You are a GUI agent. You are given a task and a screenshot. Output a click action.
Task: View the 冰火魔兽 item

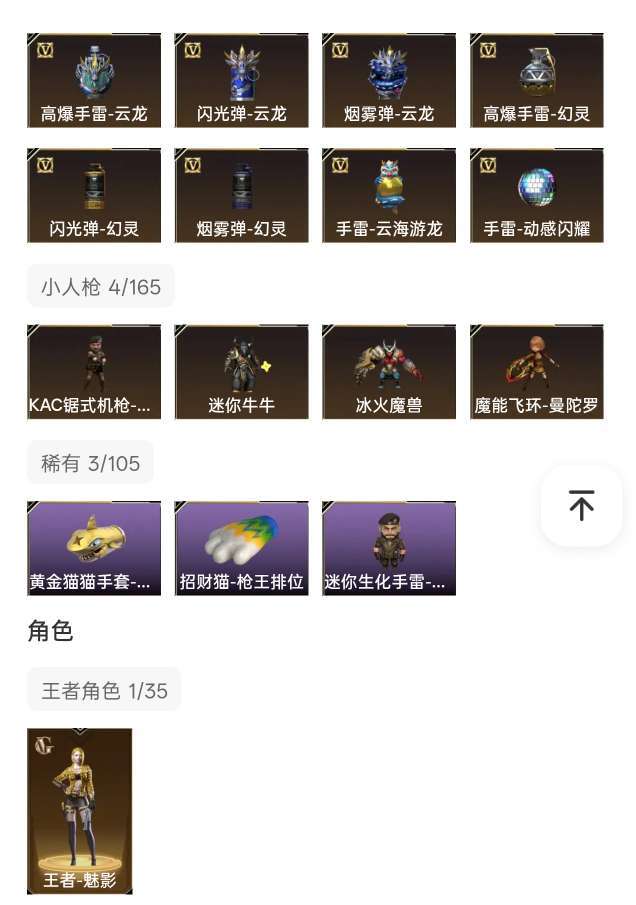pyautogui.click(x=389, y=372)
